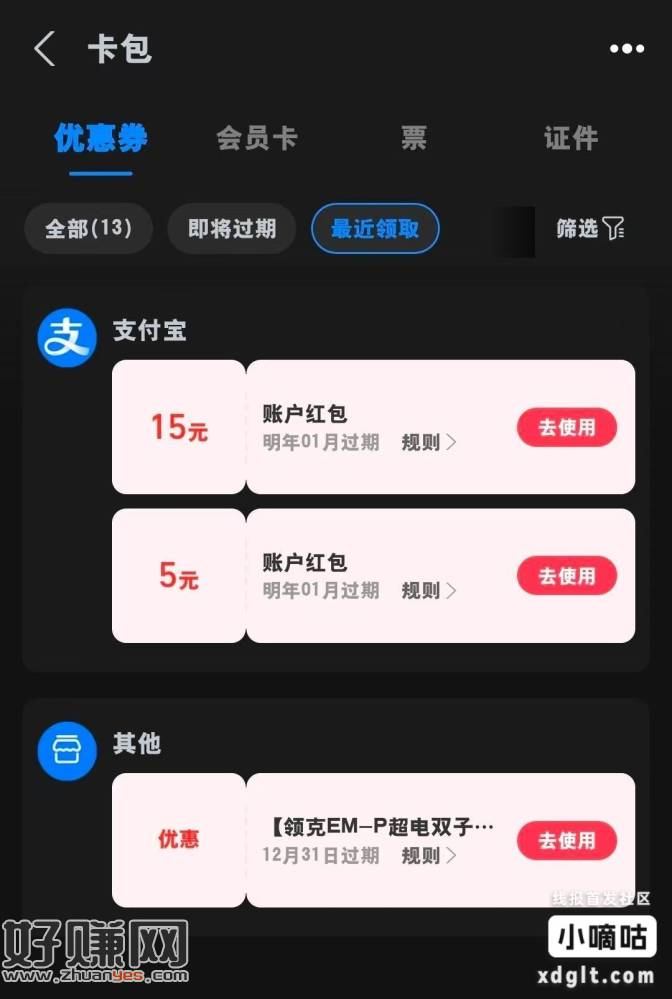The height and width of the screenshot is (999, 672).
Task: Switch to the 会员卡 tab
Action: coord(257,138)
